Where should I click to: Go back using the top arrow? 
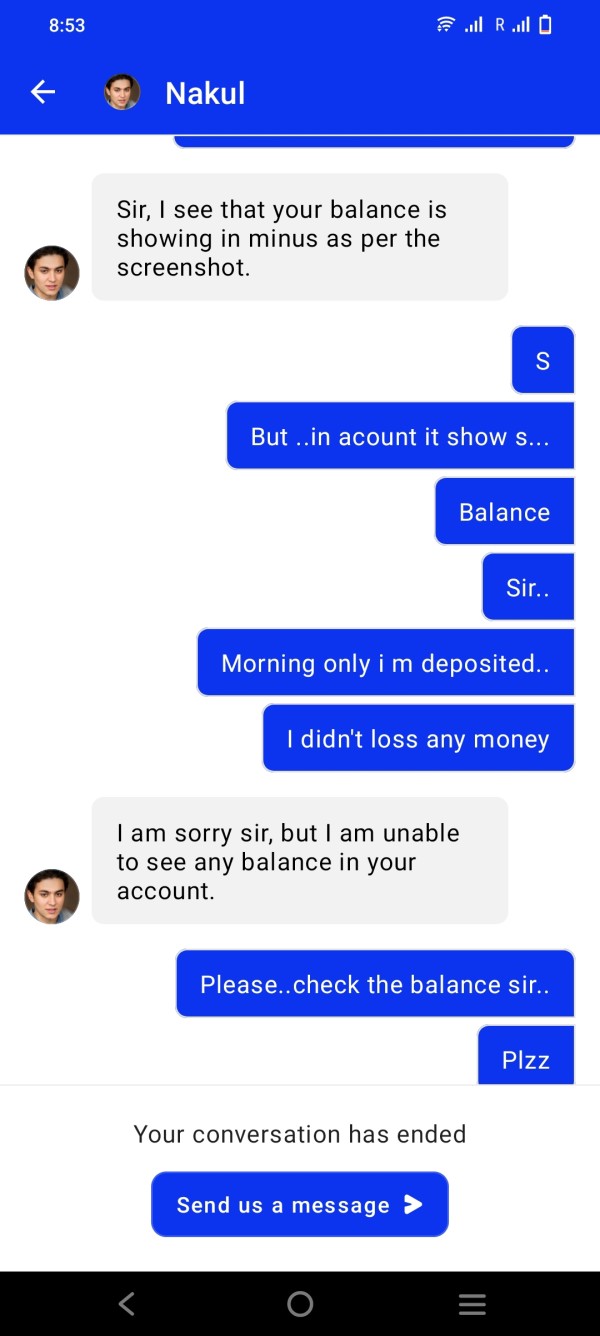pyautogui.click(x=43, y=92)
